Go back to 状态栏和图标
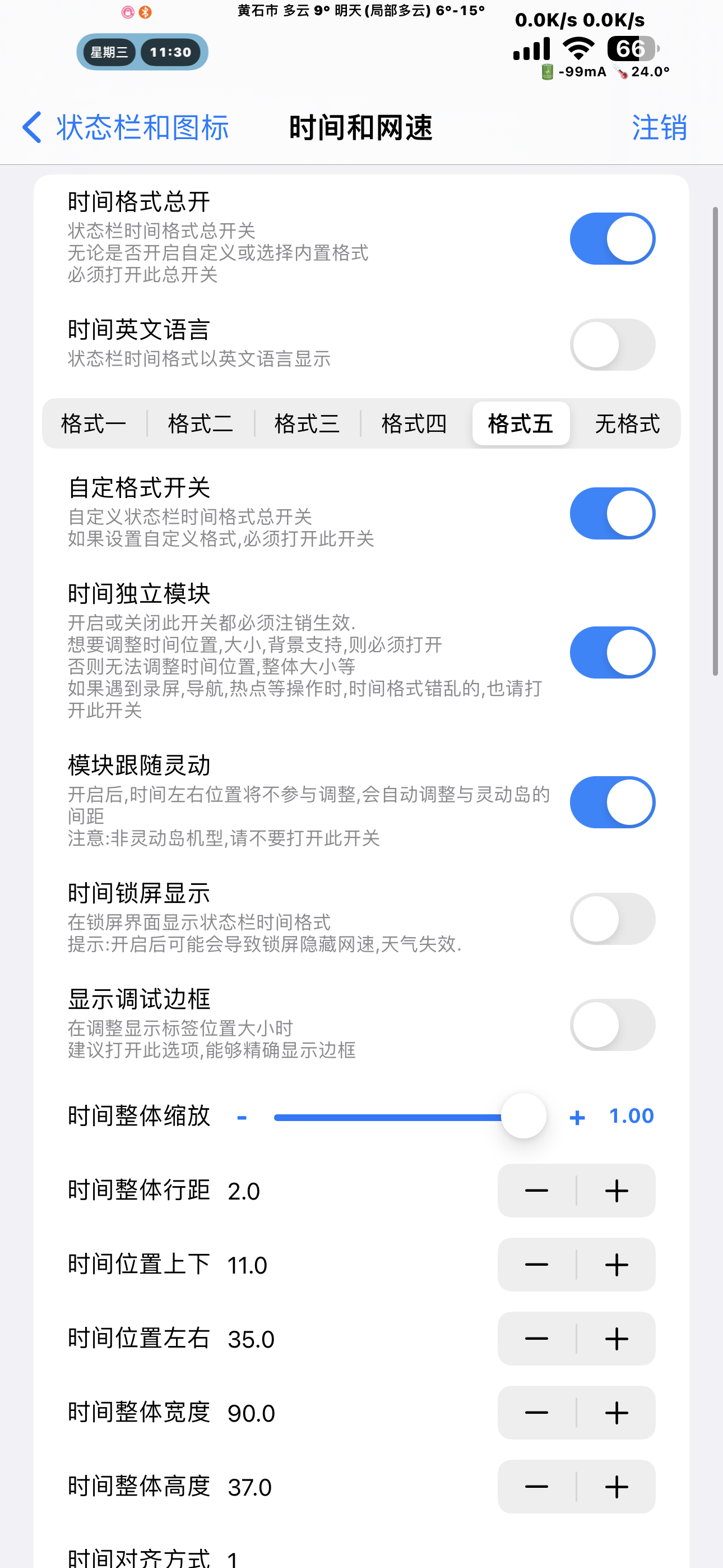723x1568 pixels. tap(125, 128)
